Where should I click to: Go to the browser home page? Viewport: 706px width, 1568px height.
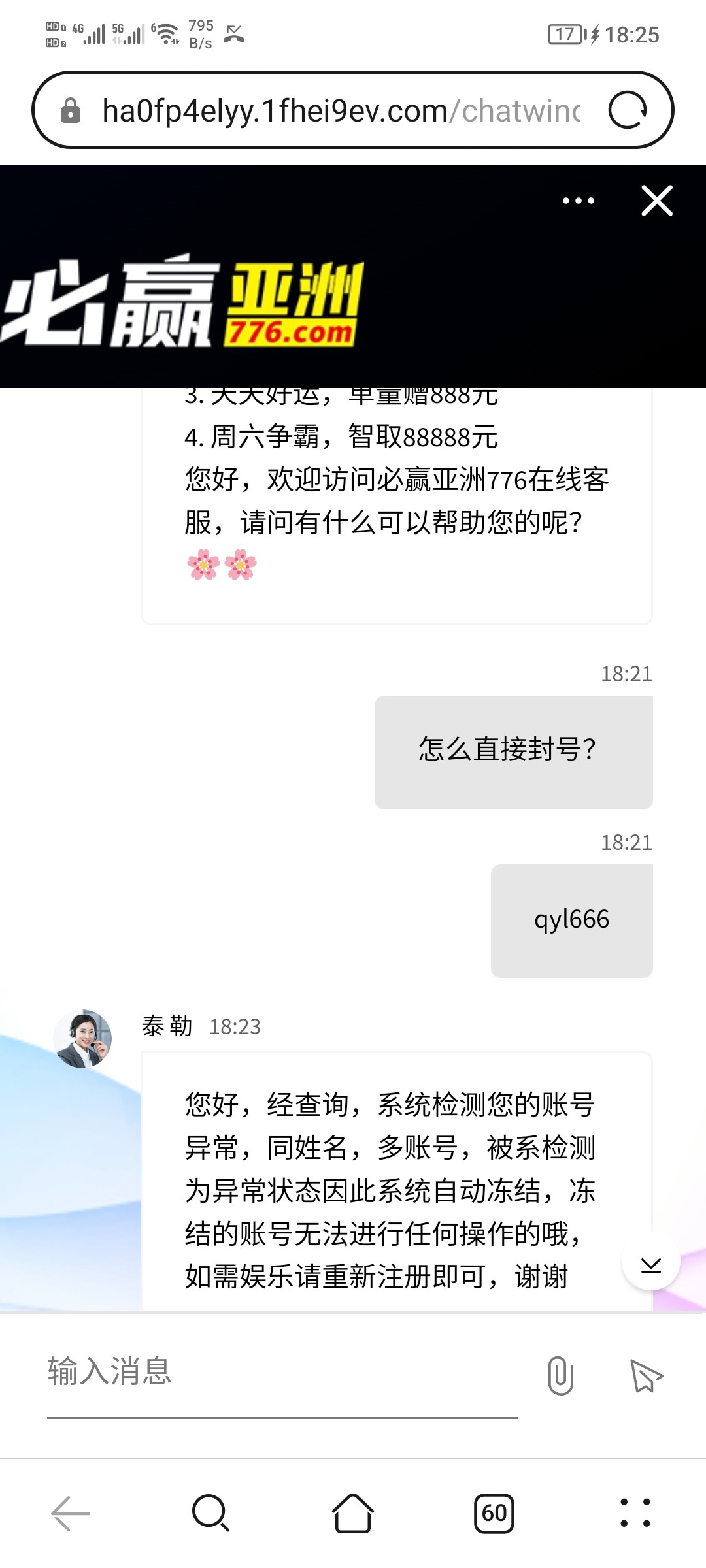coord(353,1512)
